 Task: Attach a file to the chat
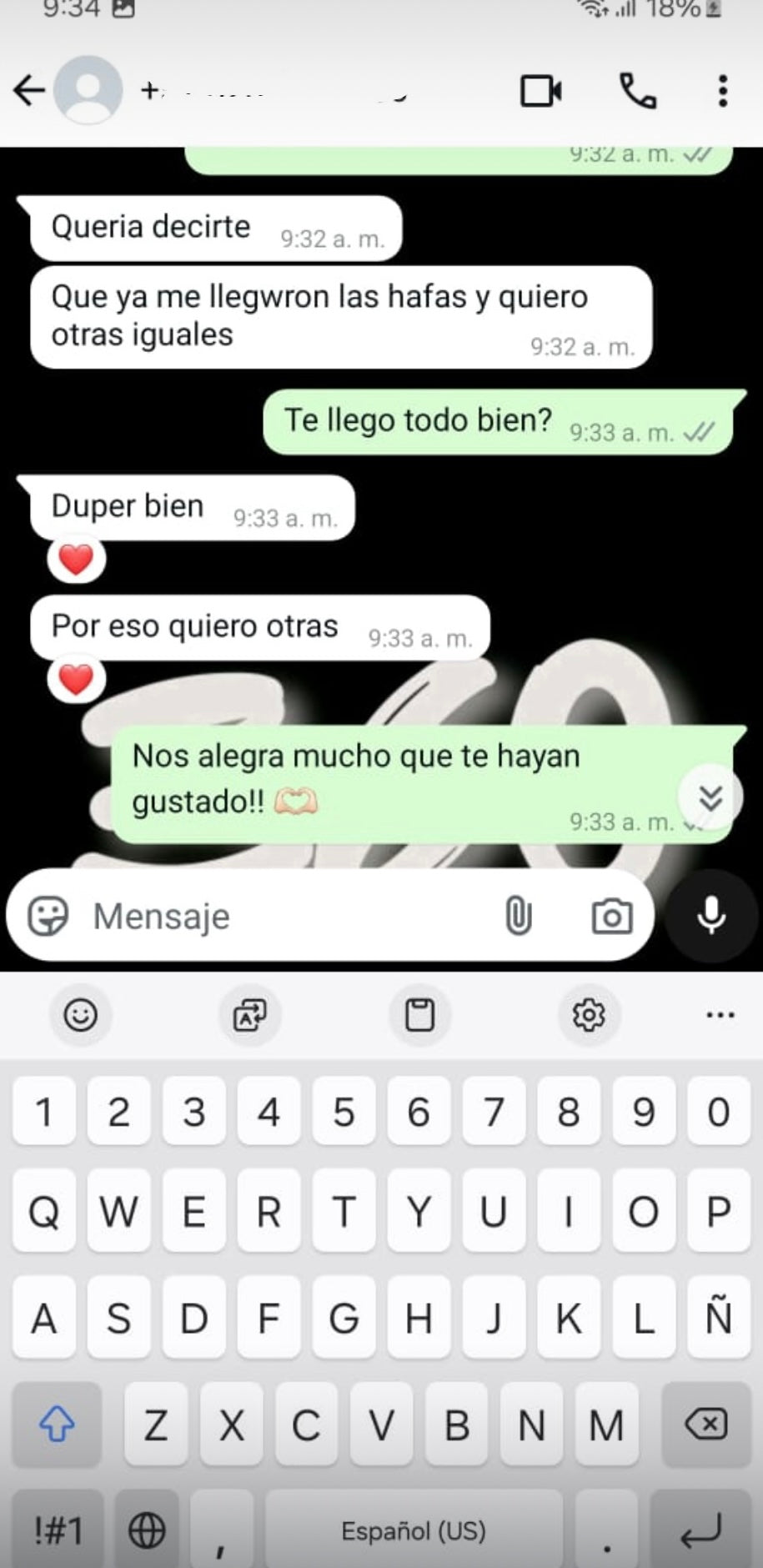pos(518,916)
